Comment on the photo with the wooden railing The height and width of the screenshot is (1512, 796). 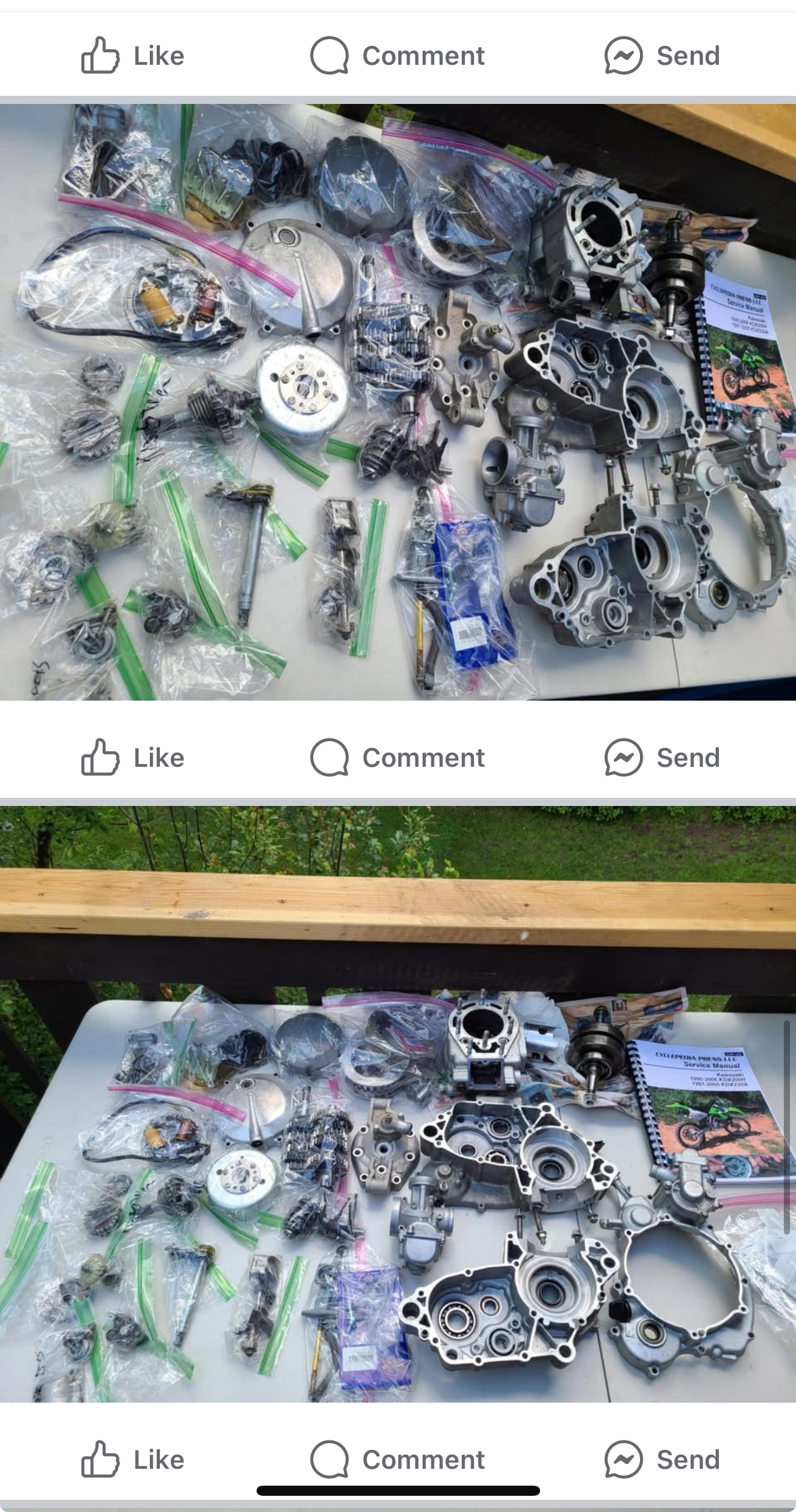click(398, 1459)
